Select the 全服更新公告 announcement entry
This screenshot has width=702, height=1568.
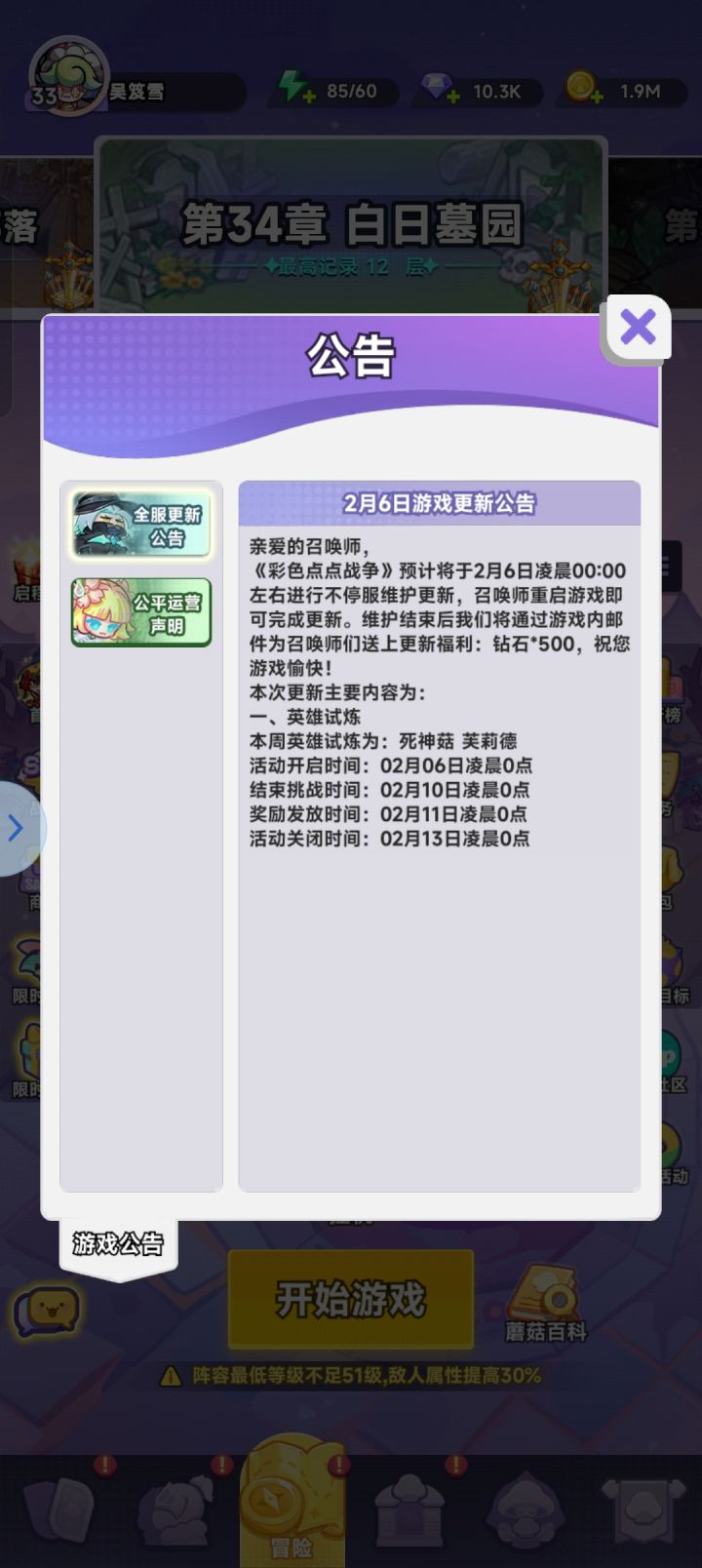click(x=141, y=524)
